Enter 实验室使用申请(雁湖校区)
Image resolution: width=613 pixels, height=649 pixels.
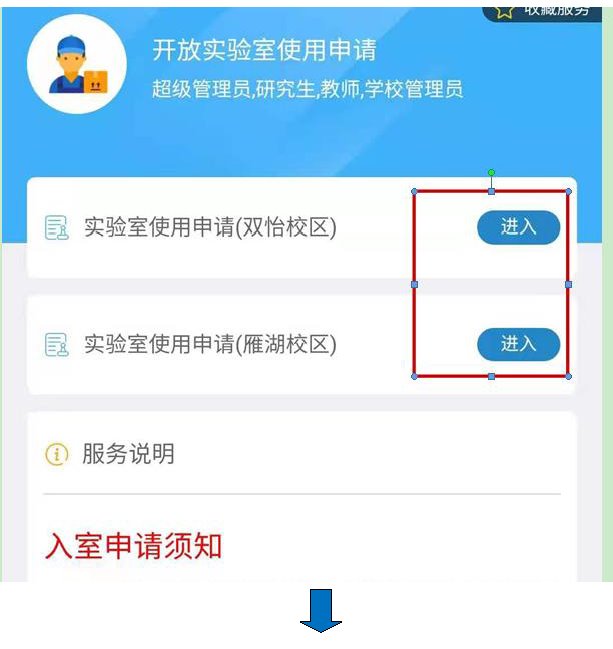tap(518, 344)
